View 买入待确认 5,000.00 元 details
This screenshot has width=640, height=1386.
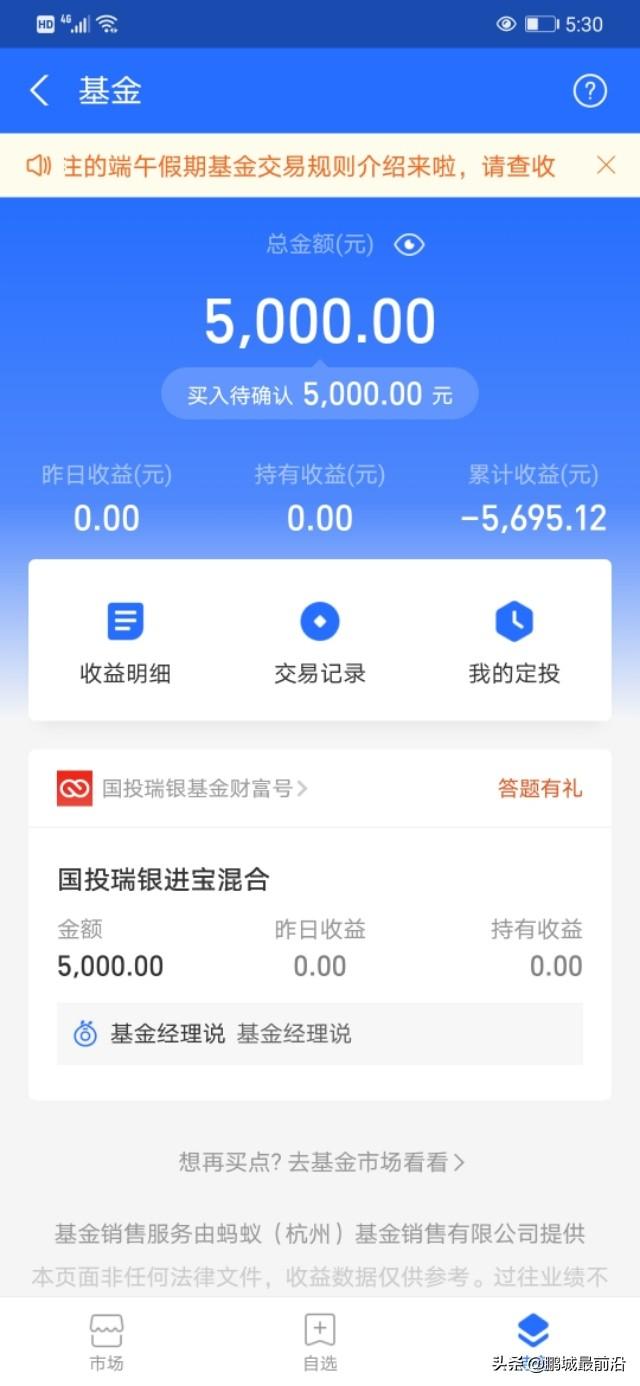coord(320,394)
